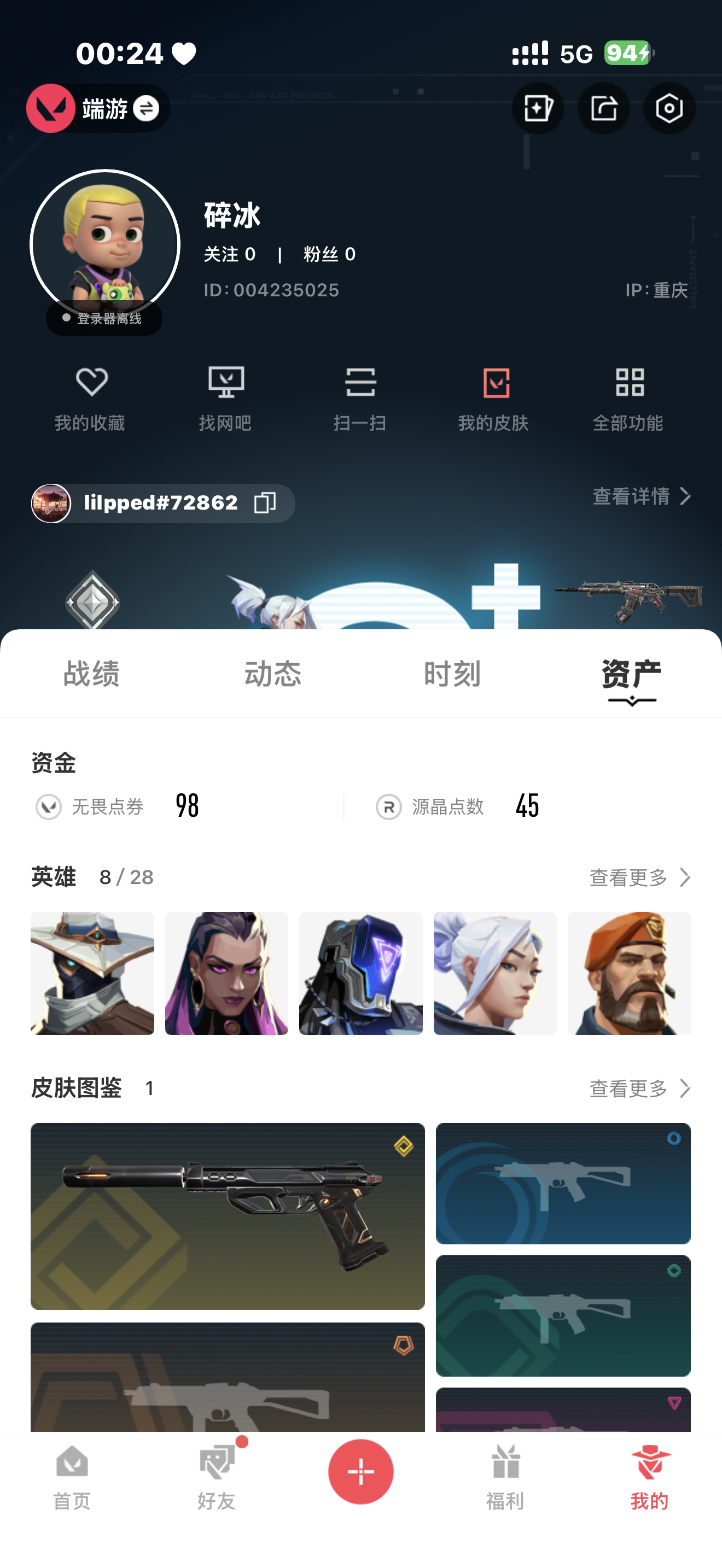This screenshot has height=1568, width=722.
Task: Open the black pistol skin card
Action: 227,1215
